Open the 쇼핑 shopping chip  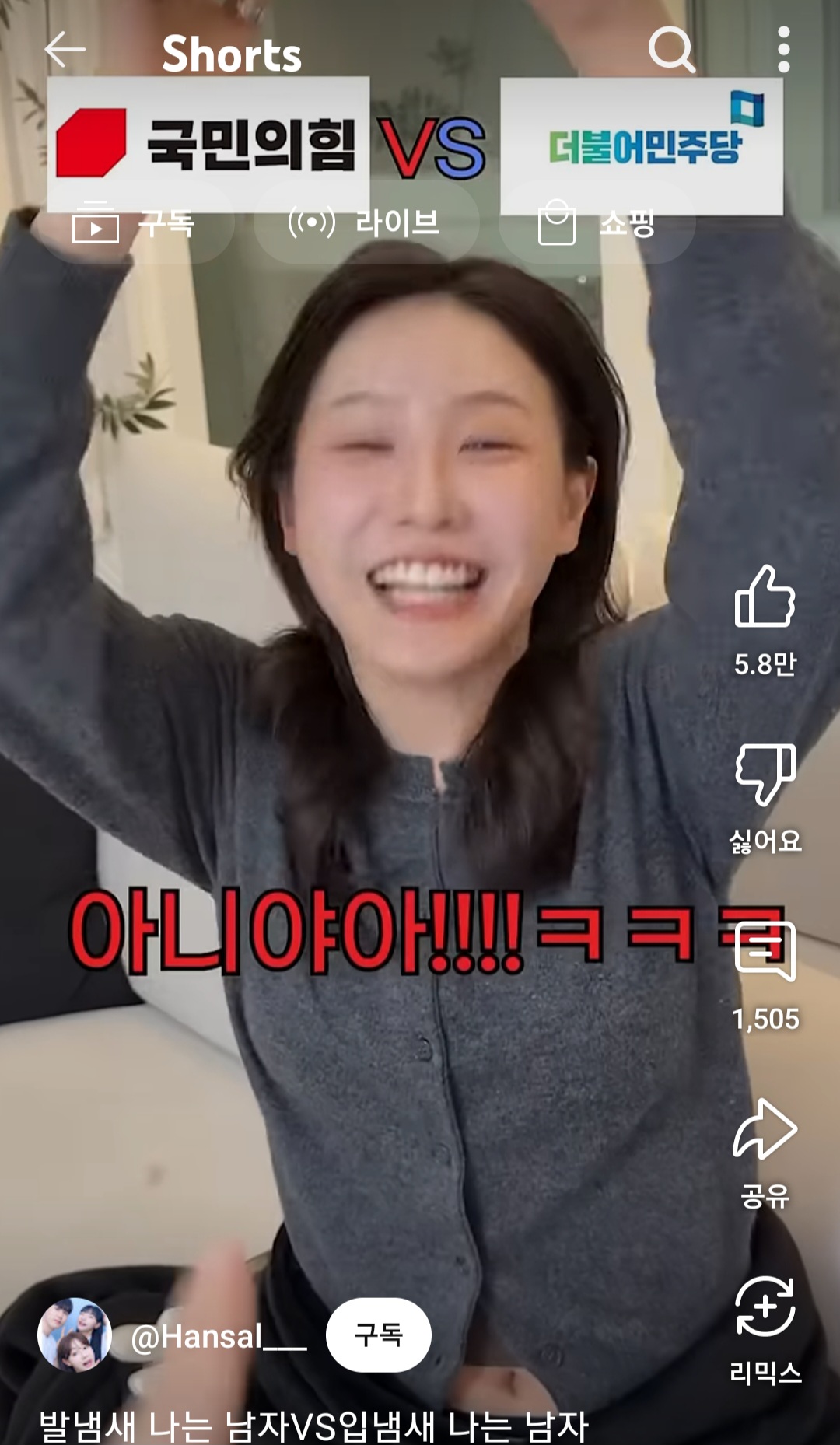pos(597,224)
